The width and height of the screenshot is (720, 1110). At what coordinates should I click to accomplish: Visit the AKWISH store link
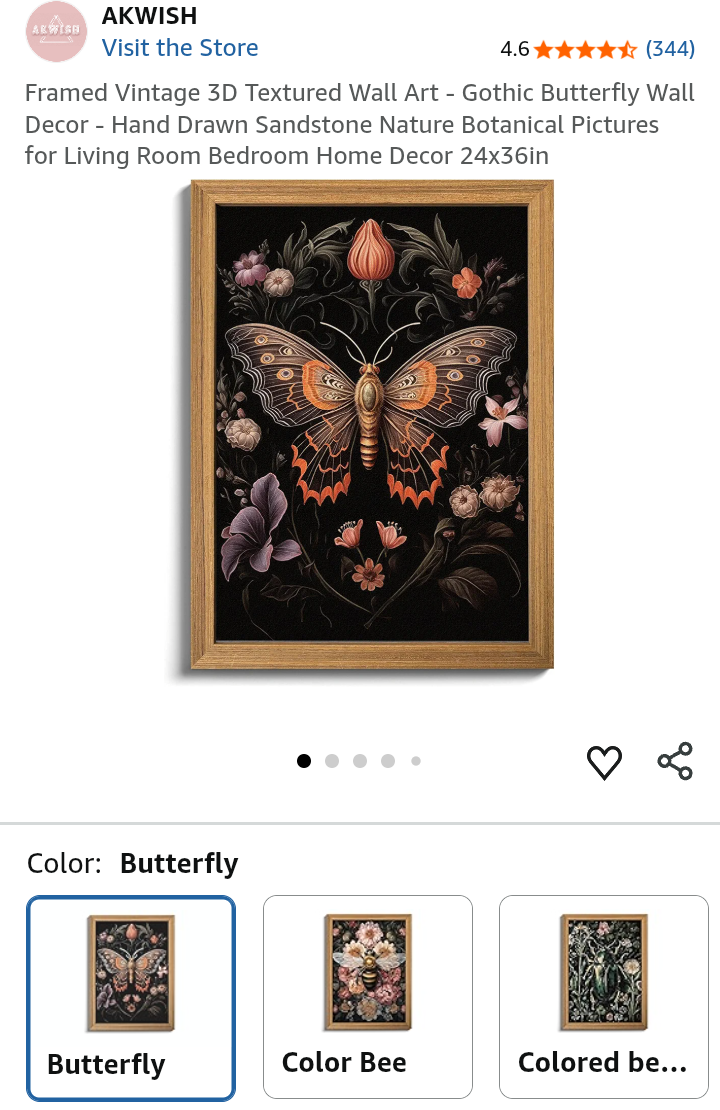pyautogui.click(x=180, y=48)
